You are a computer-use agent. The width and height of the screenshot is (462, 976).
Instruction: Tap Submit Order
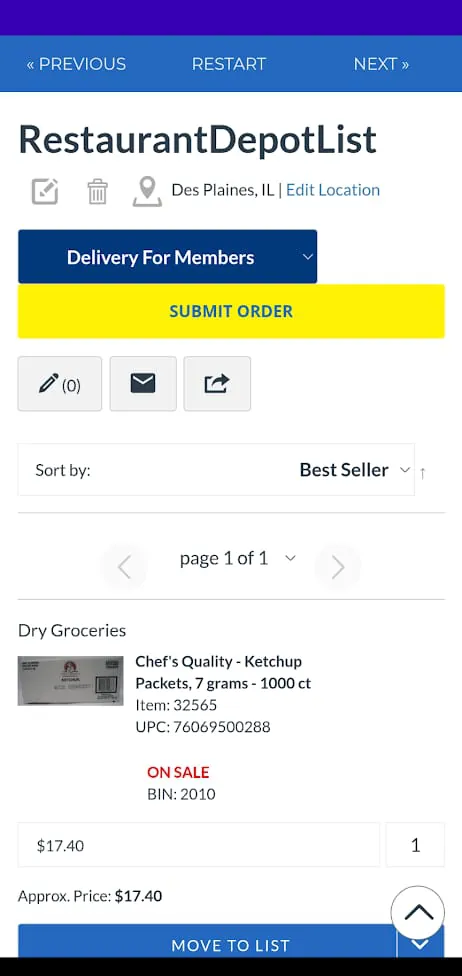coord(231,311)
